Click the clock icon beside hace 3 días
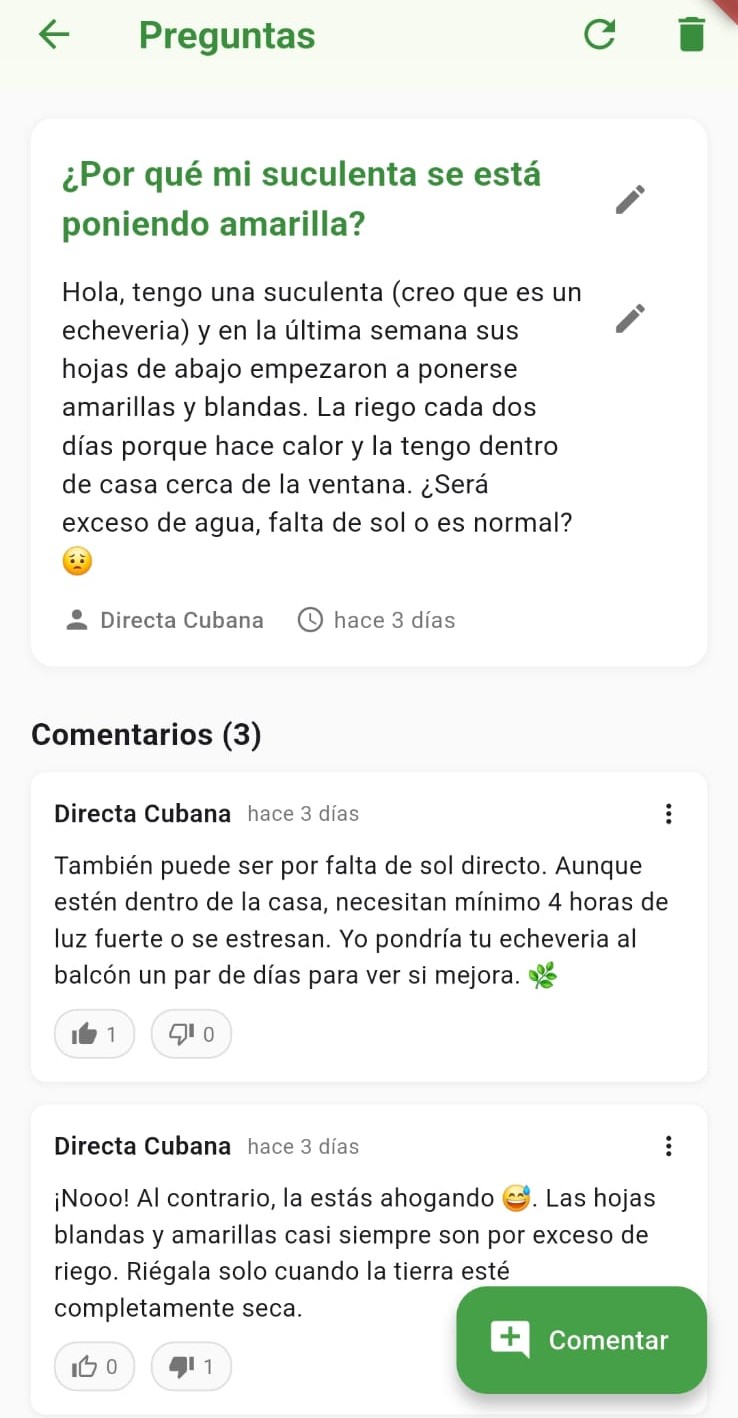The width and height of the screenshot is (738, 1418). 310,620
